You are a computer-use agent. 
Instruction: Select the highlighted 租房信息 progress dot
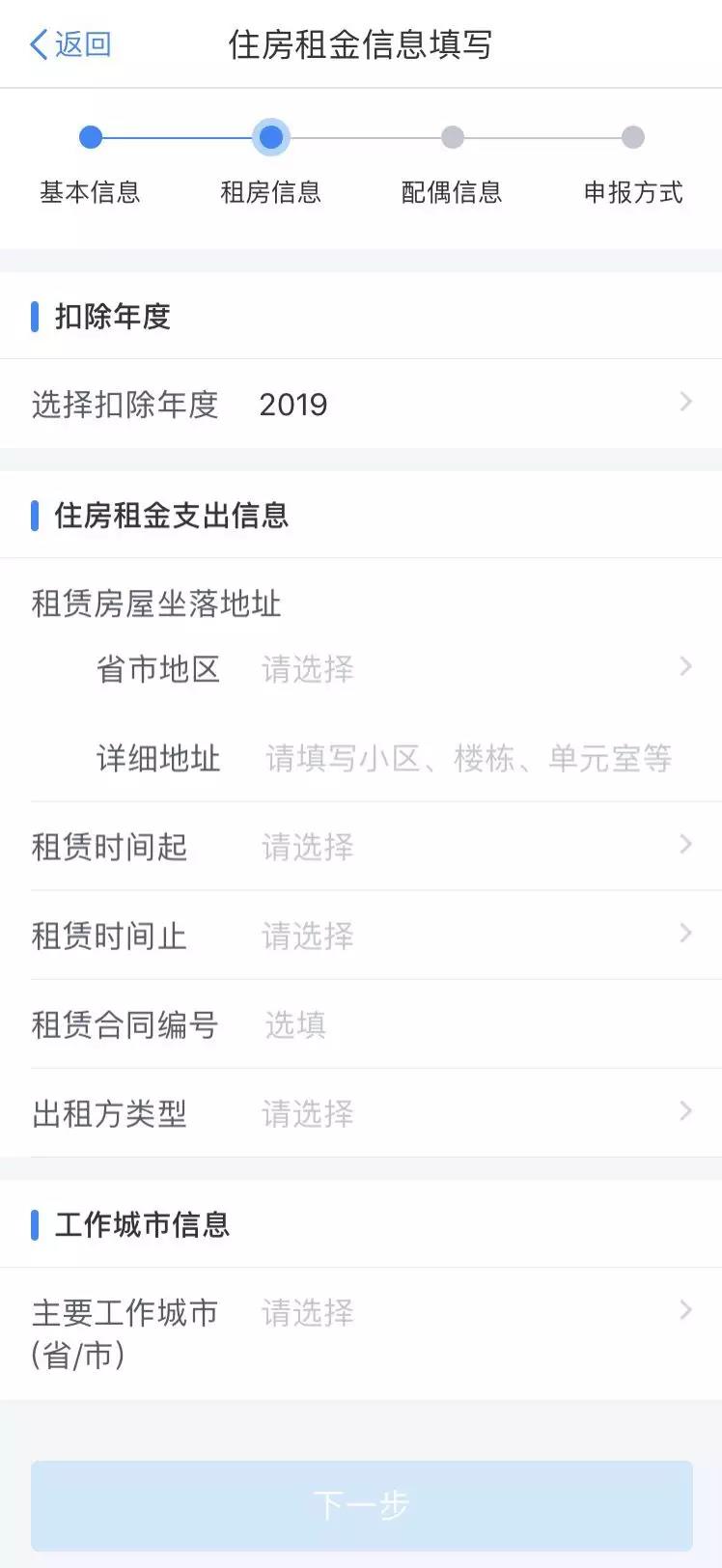tap(270, 137)
